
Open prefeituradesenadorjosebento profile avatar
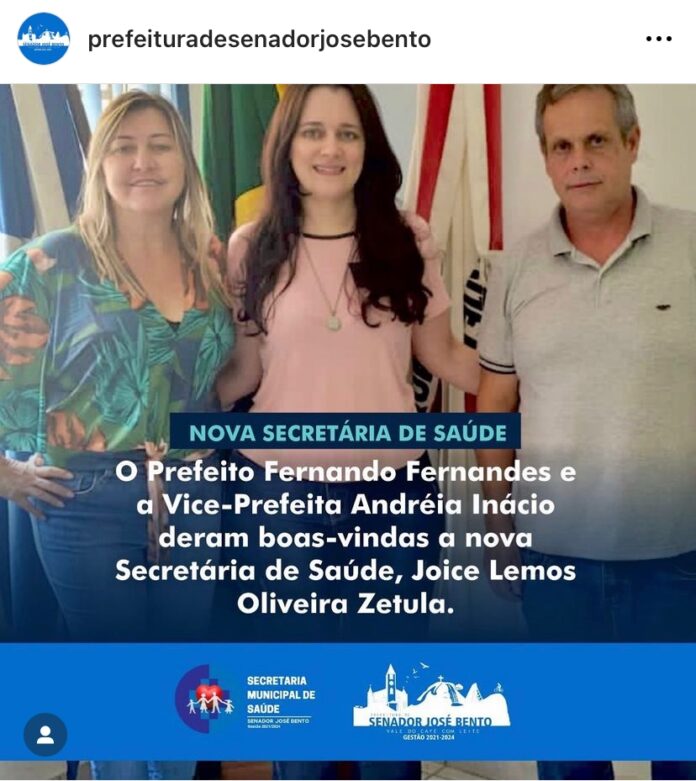click(x=43, y=39)
